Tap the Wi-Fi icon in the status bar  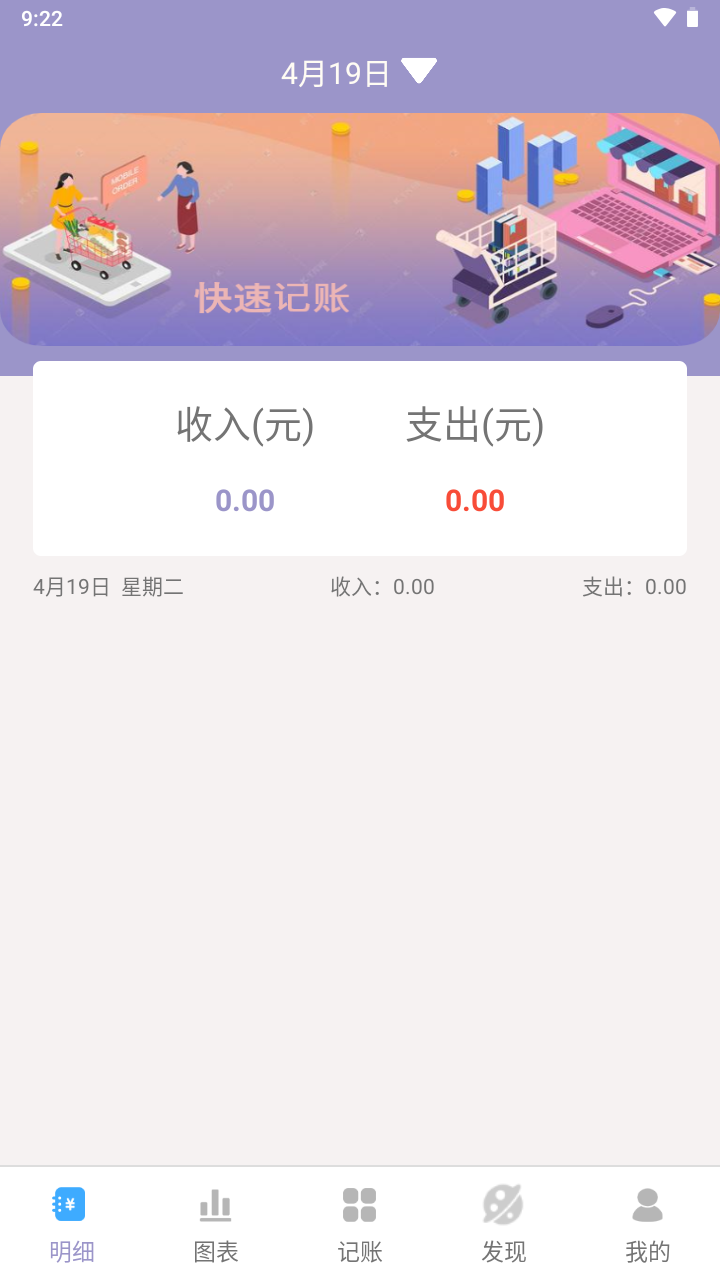click(x=665, y=17)
